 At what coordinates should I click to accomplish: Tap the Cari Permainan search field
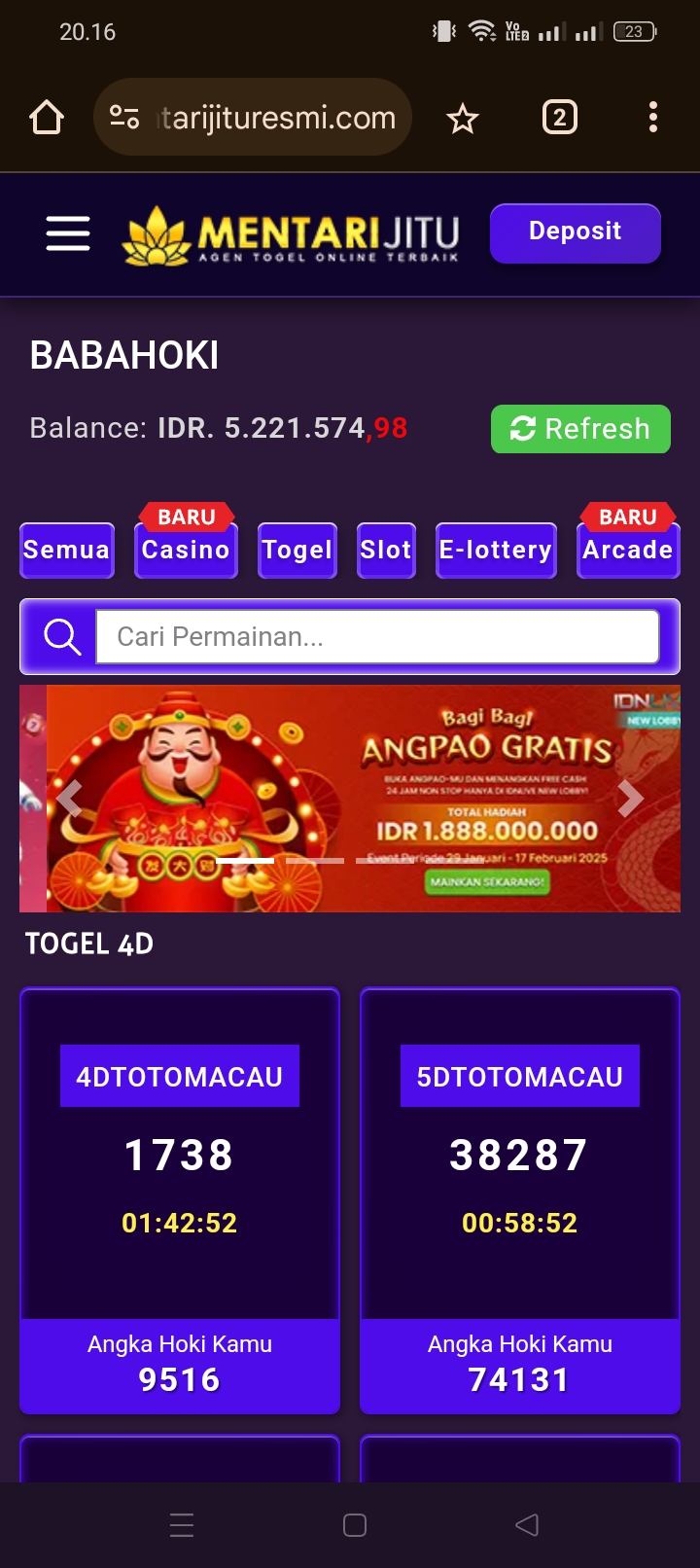point(377,637)
